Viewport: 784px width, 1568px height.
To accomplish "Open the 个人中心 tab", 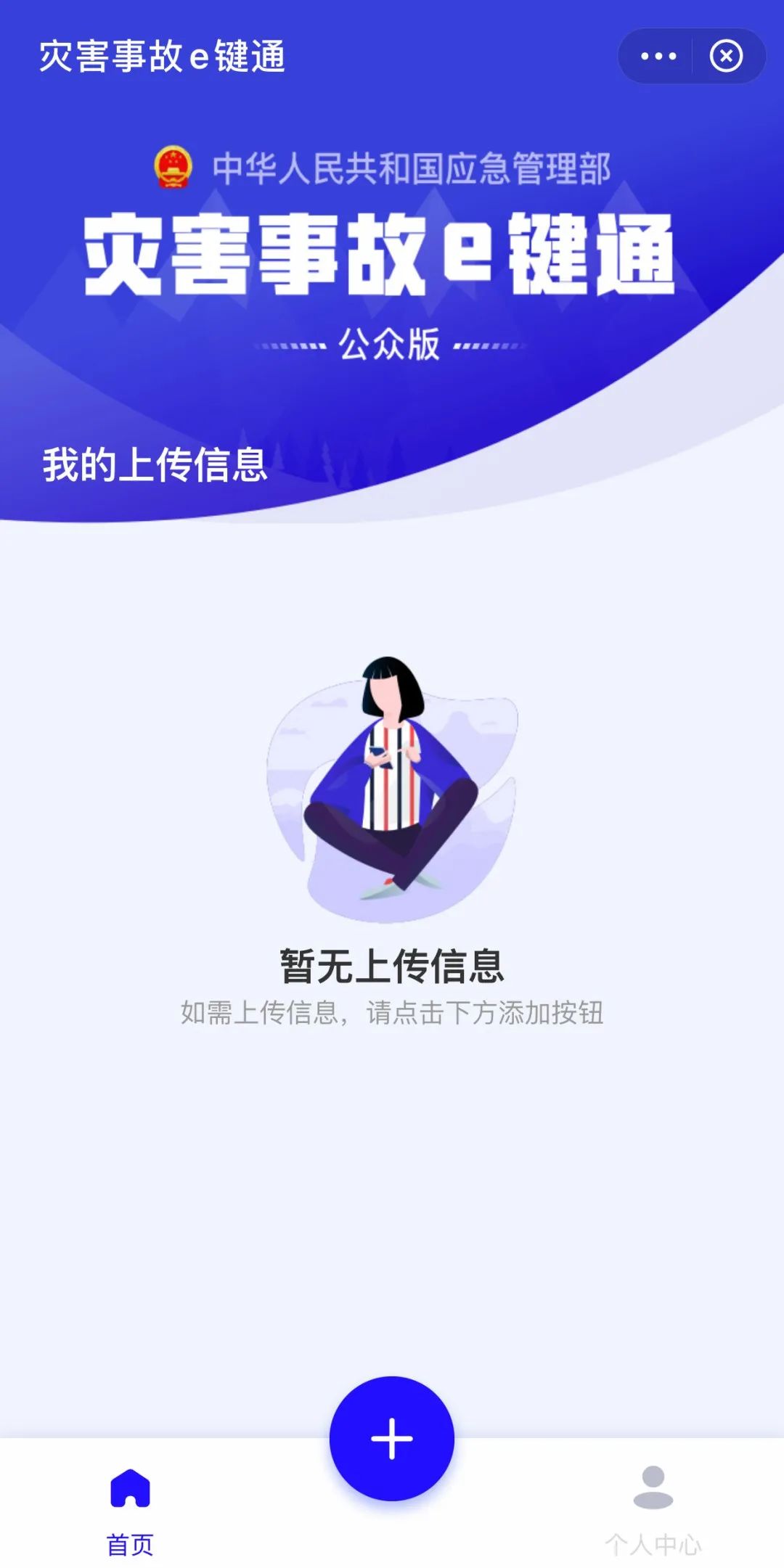I will point(653,1511).
